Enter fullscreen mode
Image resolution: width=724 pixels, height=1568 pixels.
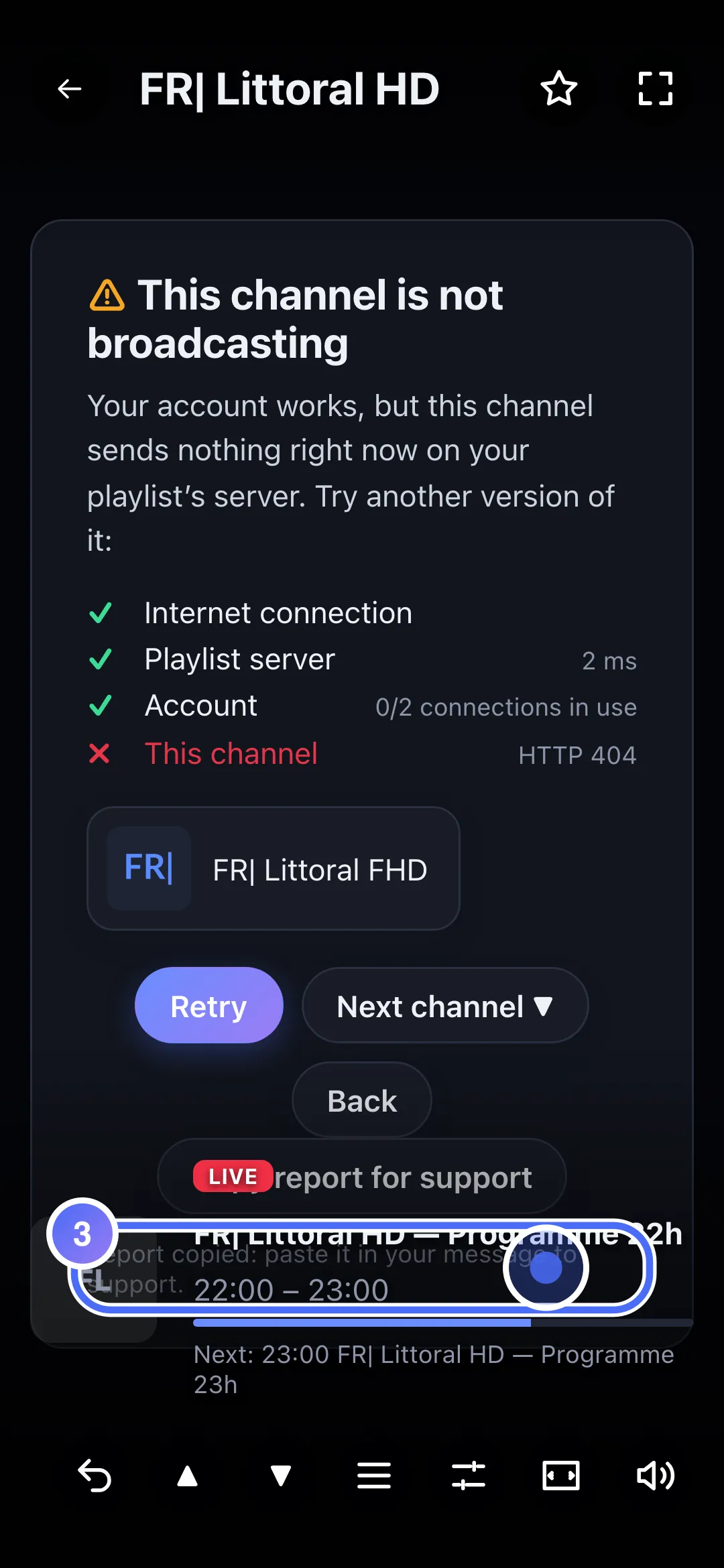(x=655, y=88)
